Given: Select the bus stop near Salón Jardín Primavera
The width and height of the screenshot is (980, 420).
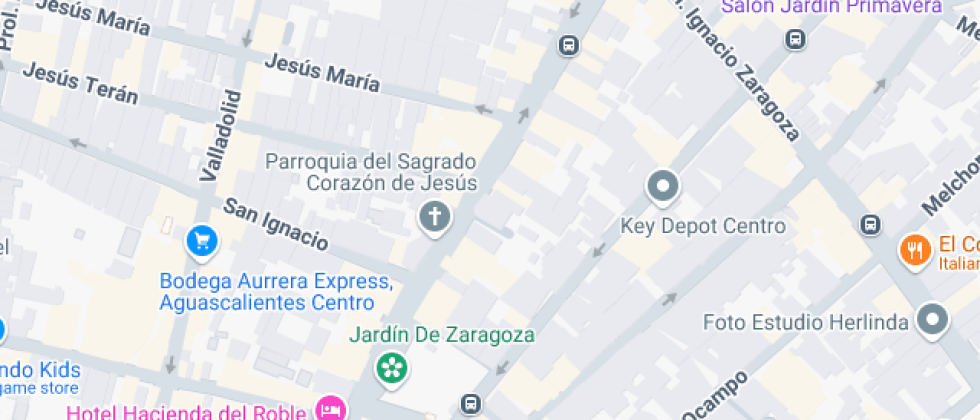Looking at the screenshot, I should click(x=795, y=39).
